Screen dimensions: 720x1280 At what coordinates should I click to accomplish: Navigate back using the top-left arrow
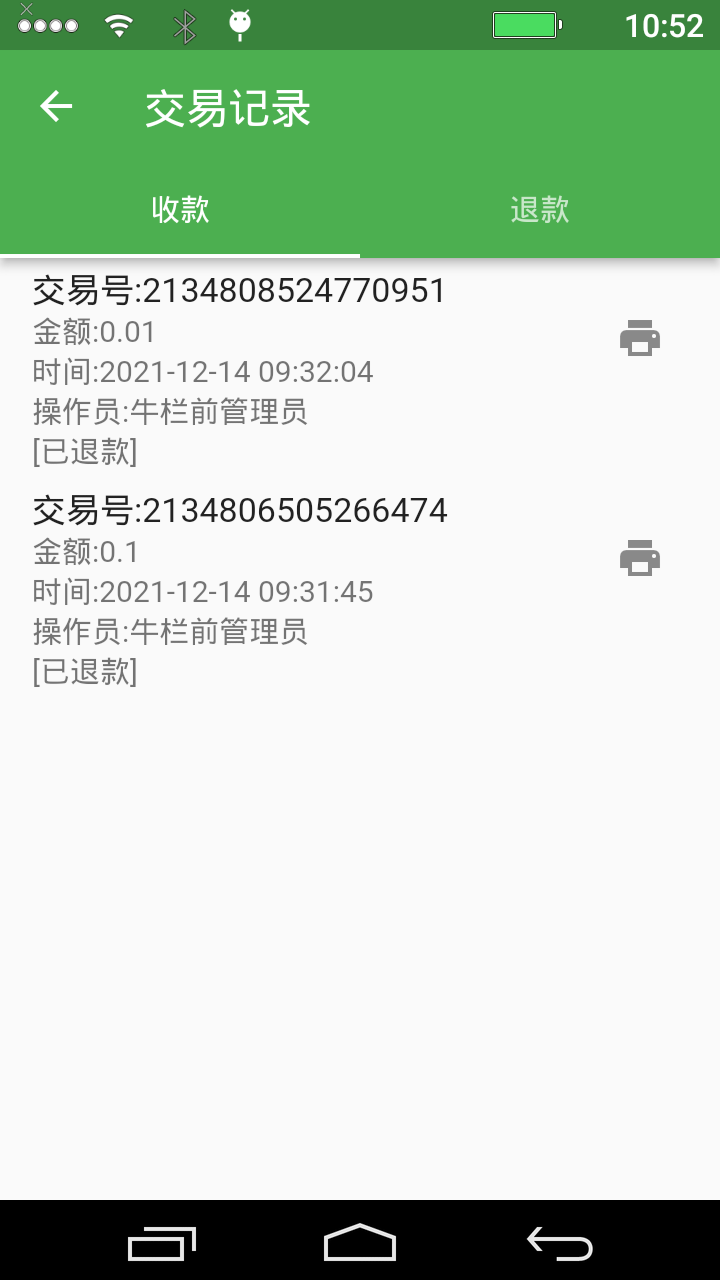pos(55,107)
